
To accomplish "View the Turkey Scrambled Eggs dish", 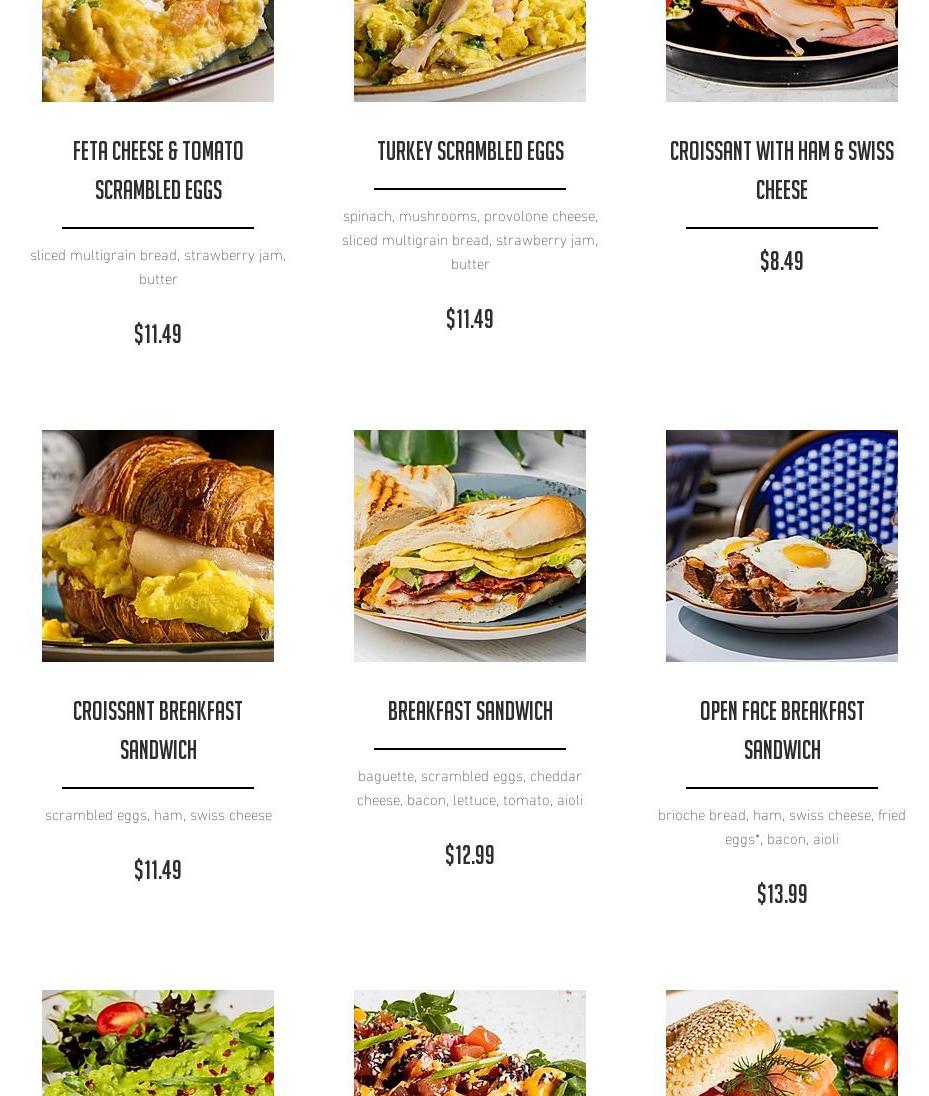I will [x=470, y=151].
